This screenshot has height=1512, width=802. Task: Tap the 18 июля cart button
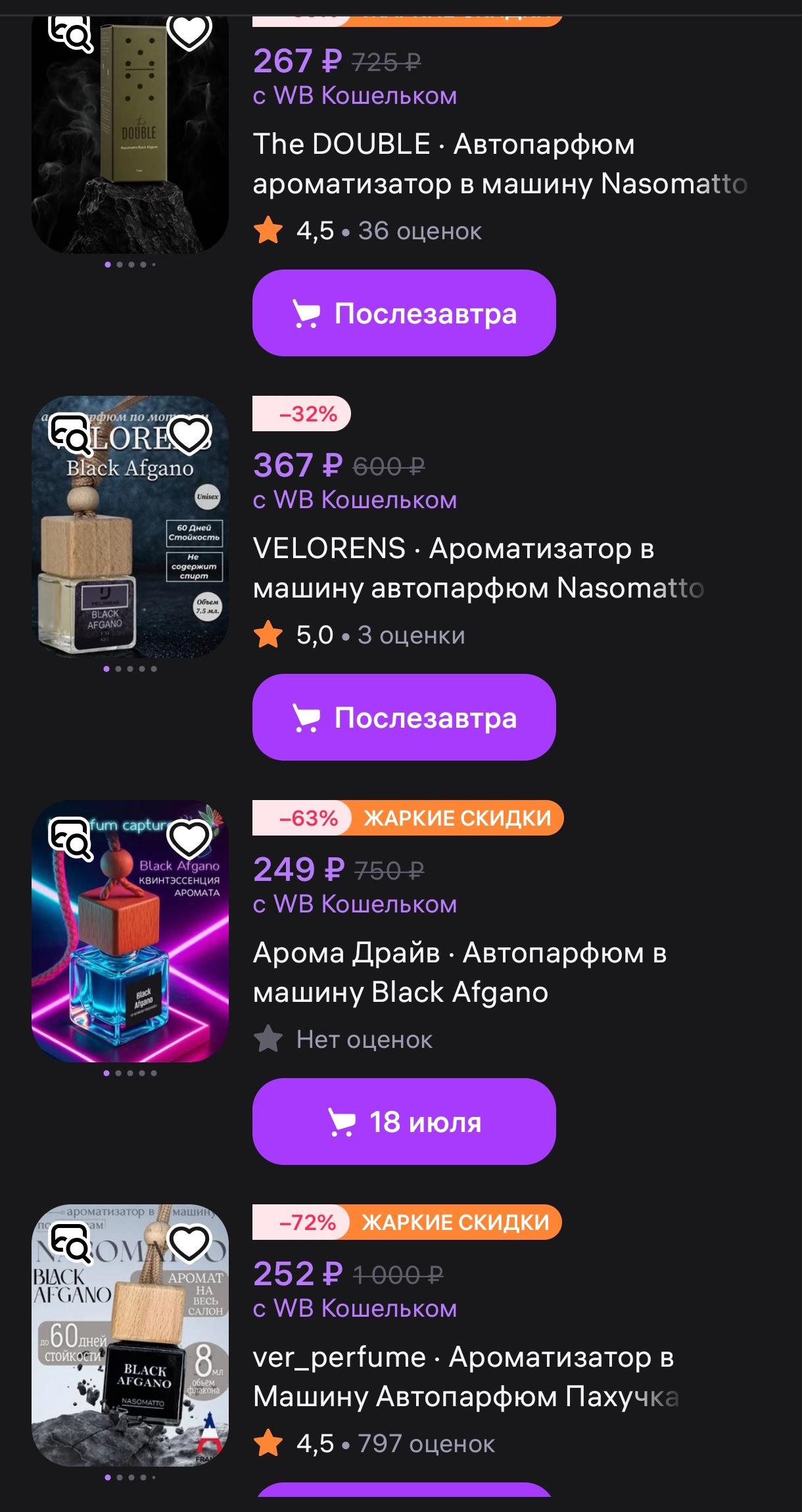[404, 1122]
